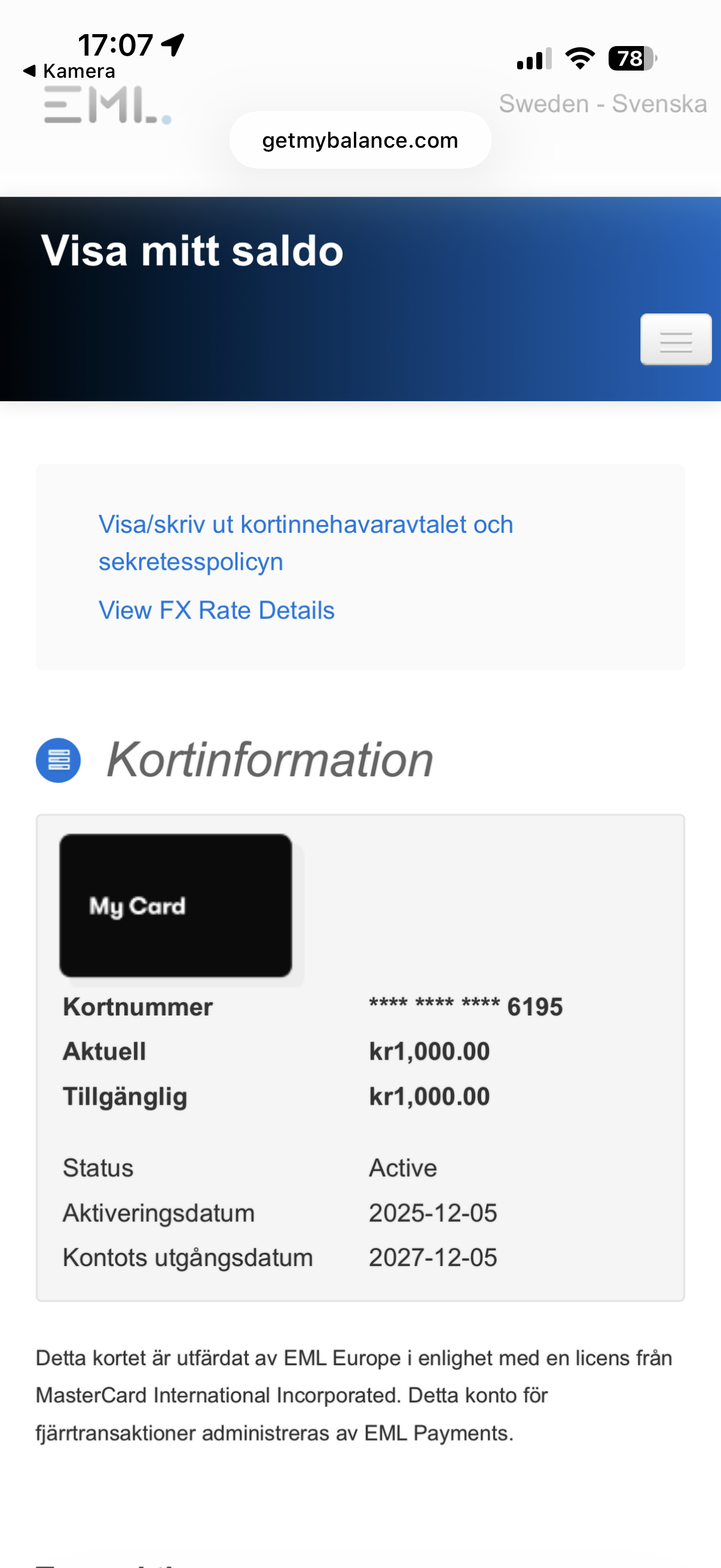Image resolution: width=721 pixels, height=1568 pixels.
Task: Change language via Sweden - Svenska
Action: click(603, 103)
